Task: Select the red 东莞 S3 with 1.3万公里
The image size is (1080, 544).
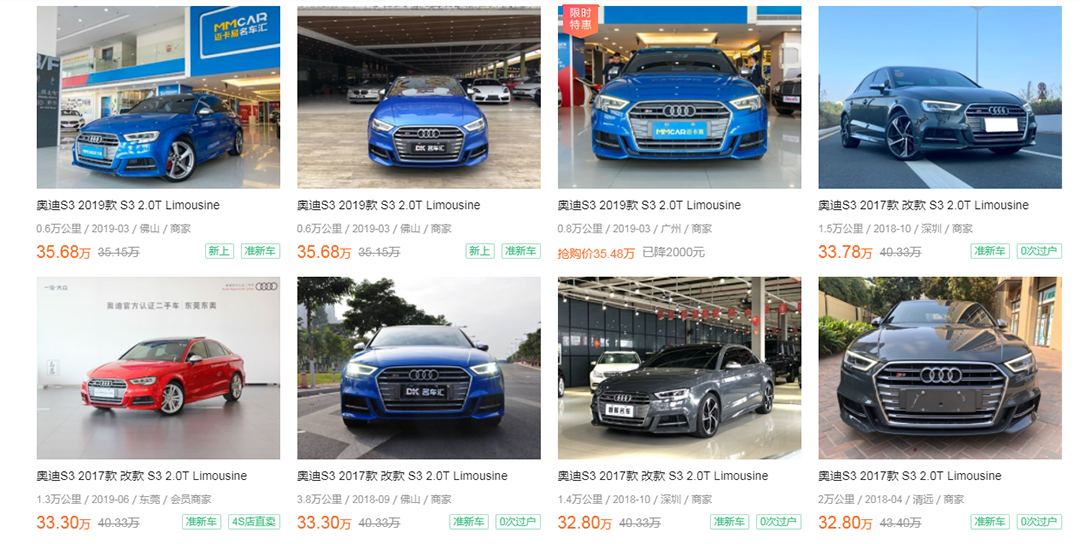Action: pos(158,368)
